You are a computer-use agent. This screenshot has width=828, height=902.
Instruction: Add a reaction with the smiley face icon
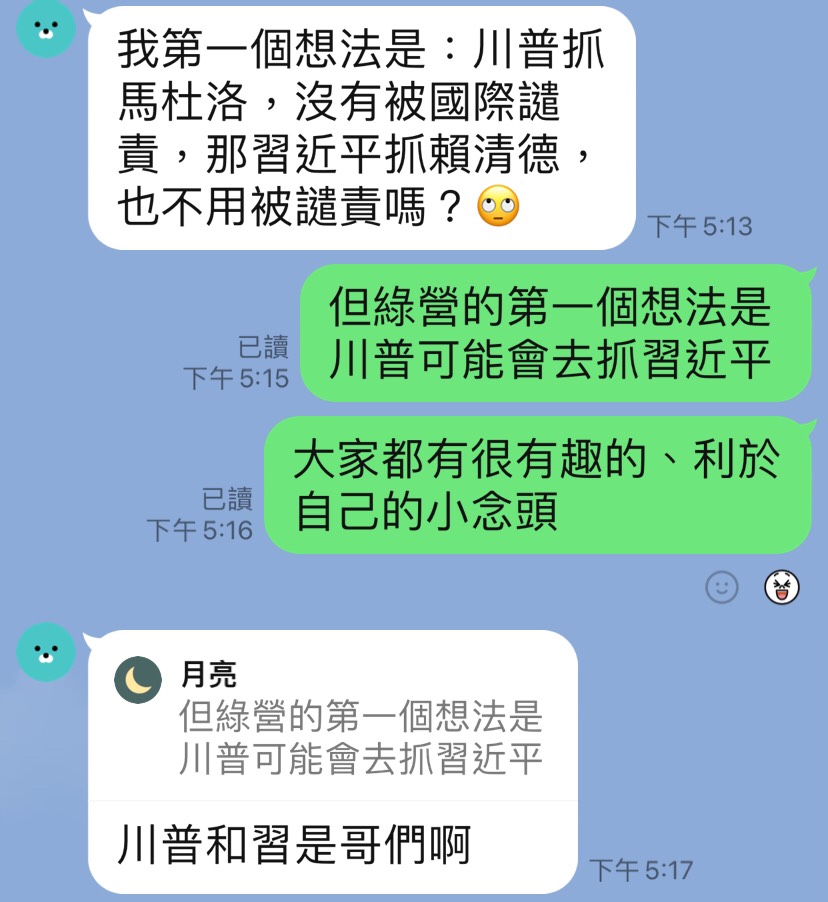coord(721,587)
